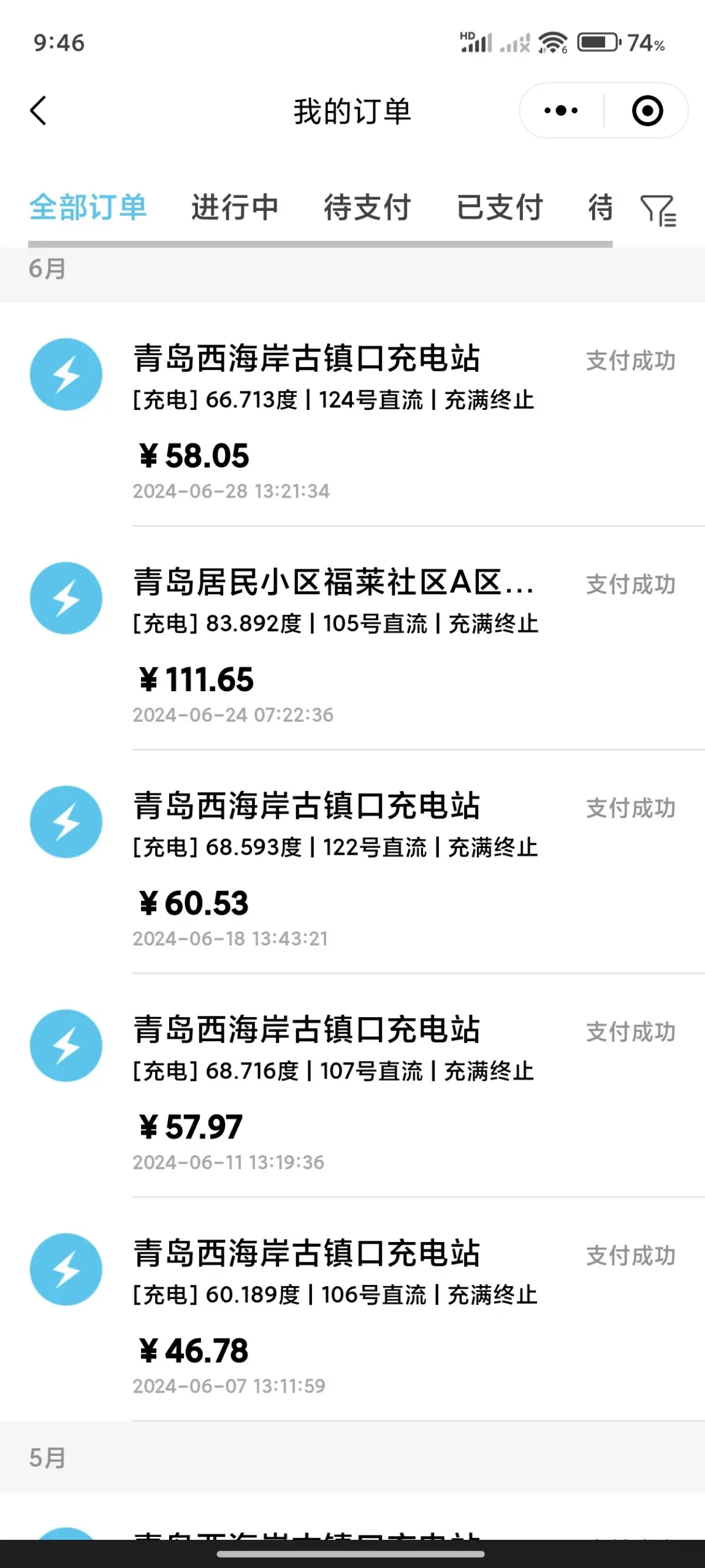Screen dimensions: 705x1568
Task: View the ¥60.53 order from 2024-06-18
Action: pos(352,862)
